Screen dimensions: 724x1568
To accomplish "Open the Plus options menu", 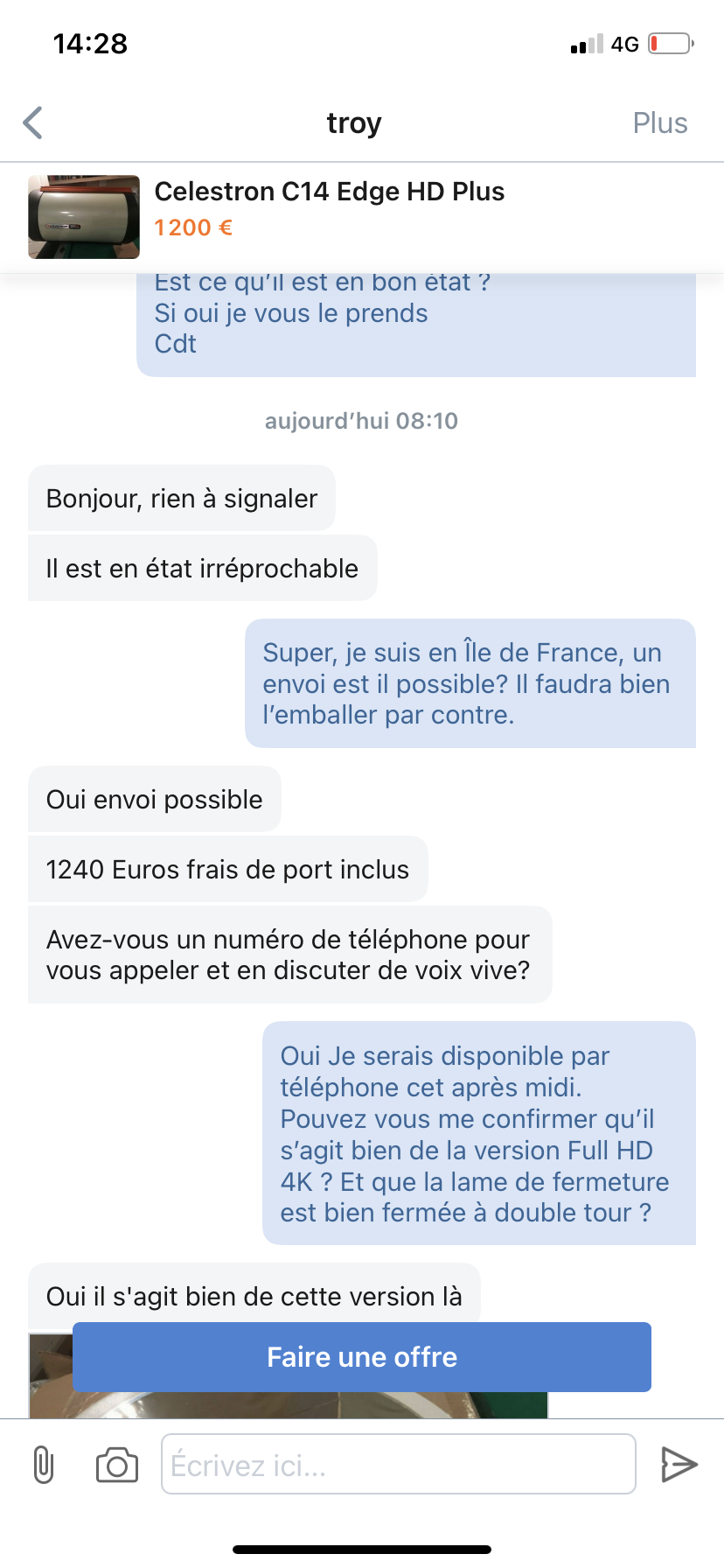I will [659, 123].
